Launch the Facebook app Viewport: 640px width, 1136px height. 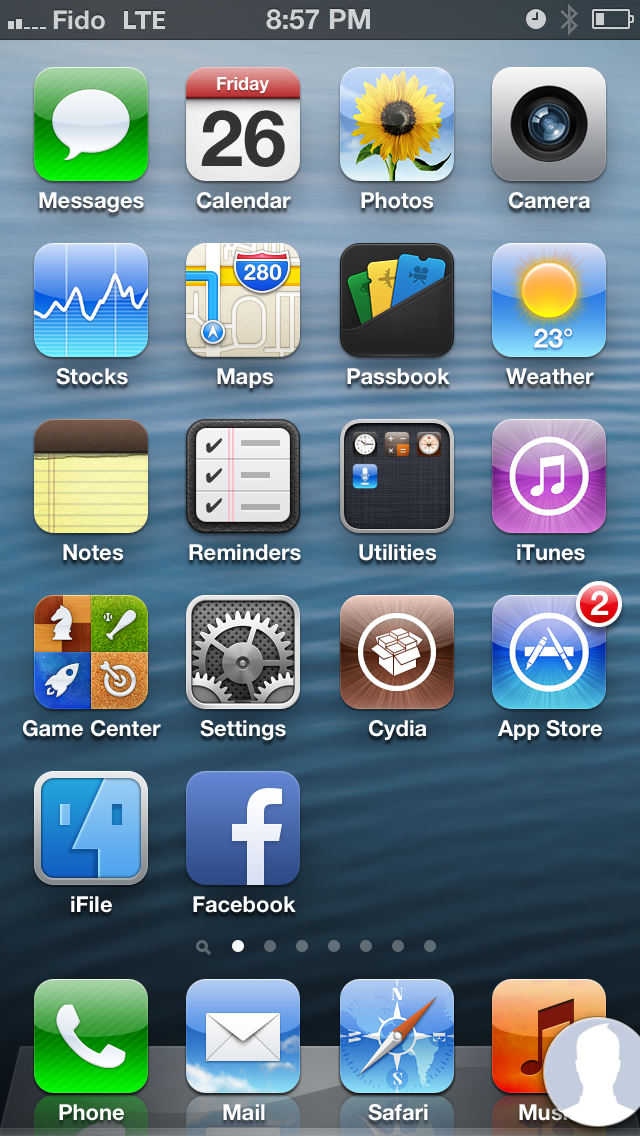(x=243, y=829)
